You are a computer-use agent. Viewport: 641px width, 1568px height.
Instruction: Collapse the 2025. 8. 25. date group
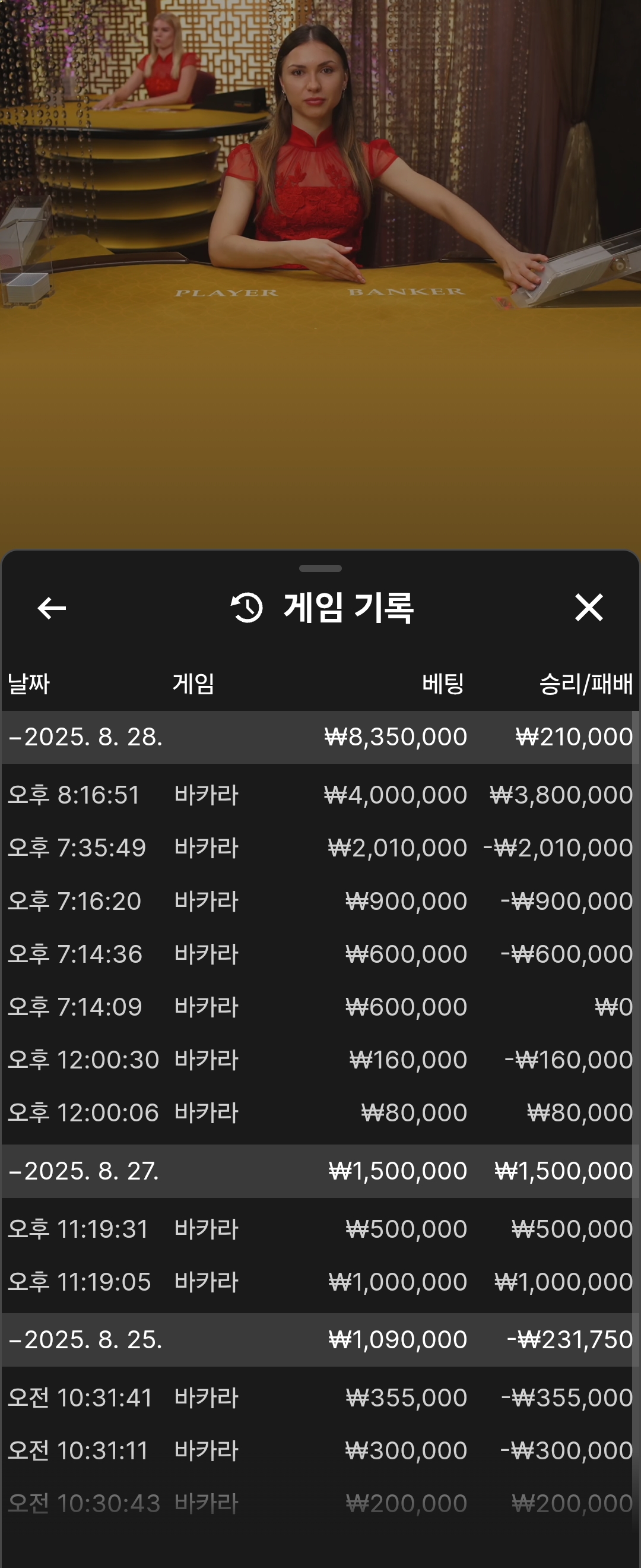click(x=85, y=1339)
